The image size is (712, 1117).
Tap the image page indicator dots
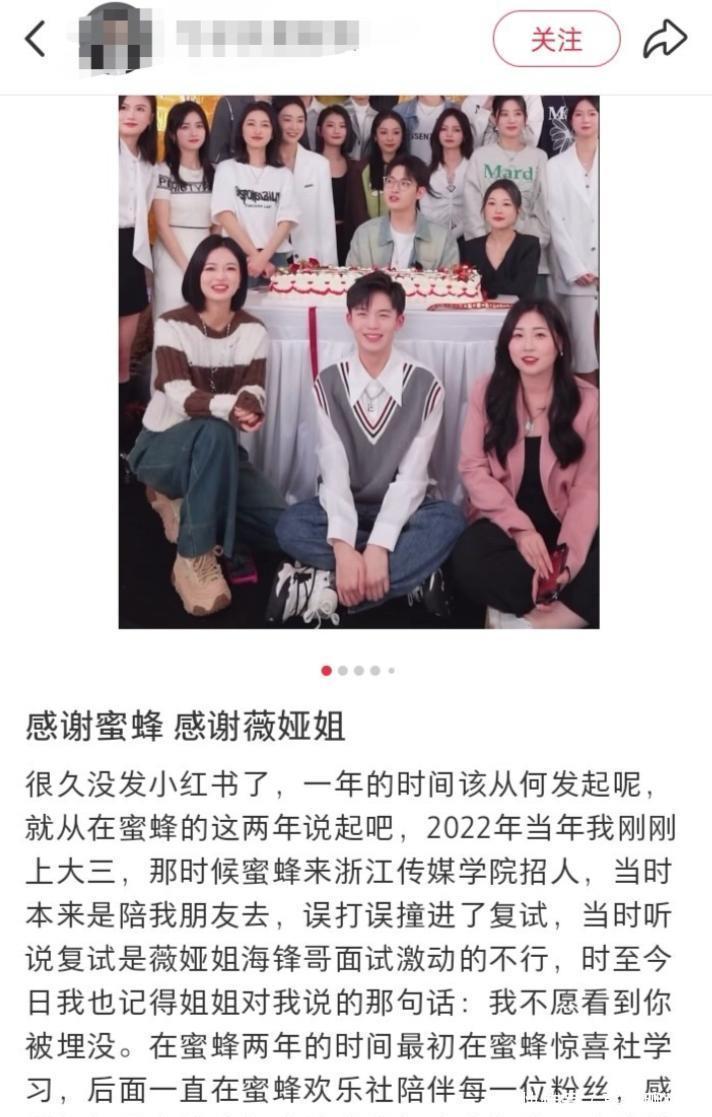(x=358, y=670)
